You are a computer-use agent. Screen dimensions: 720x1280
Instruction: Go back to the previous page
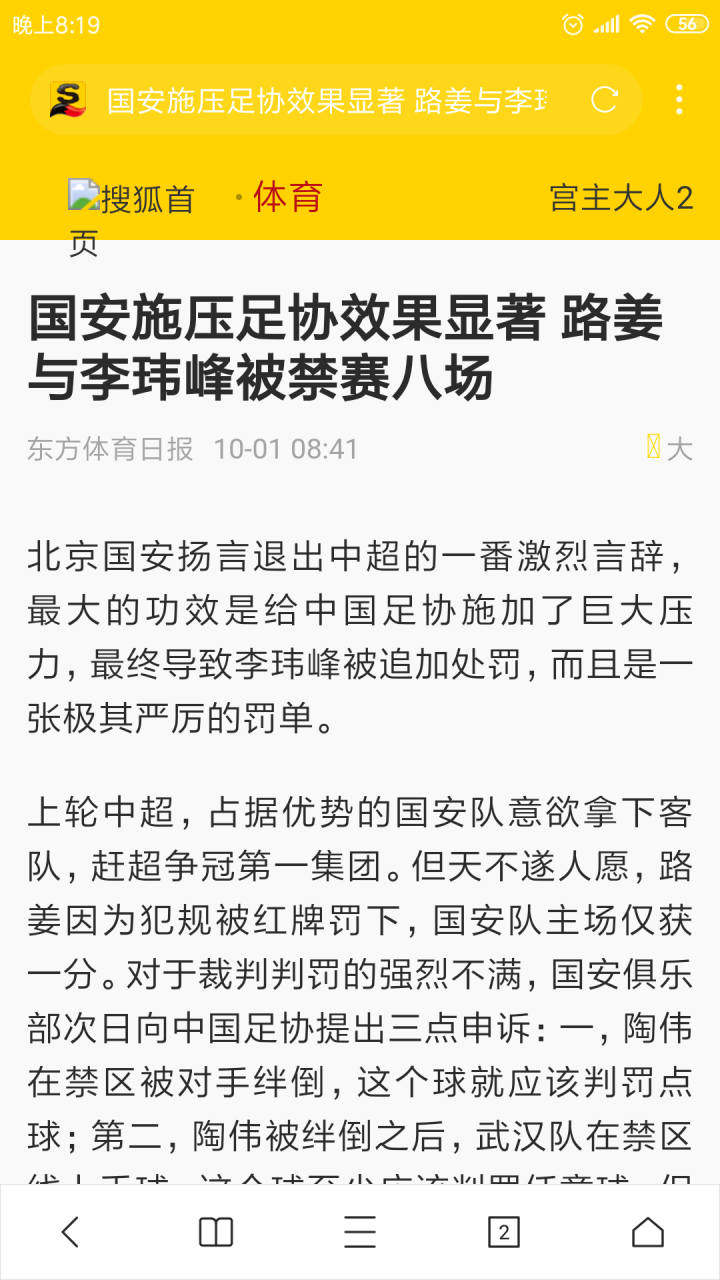click(71, 1232)
